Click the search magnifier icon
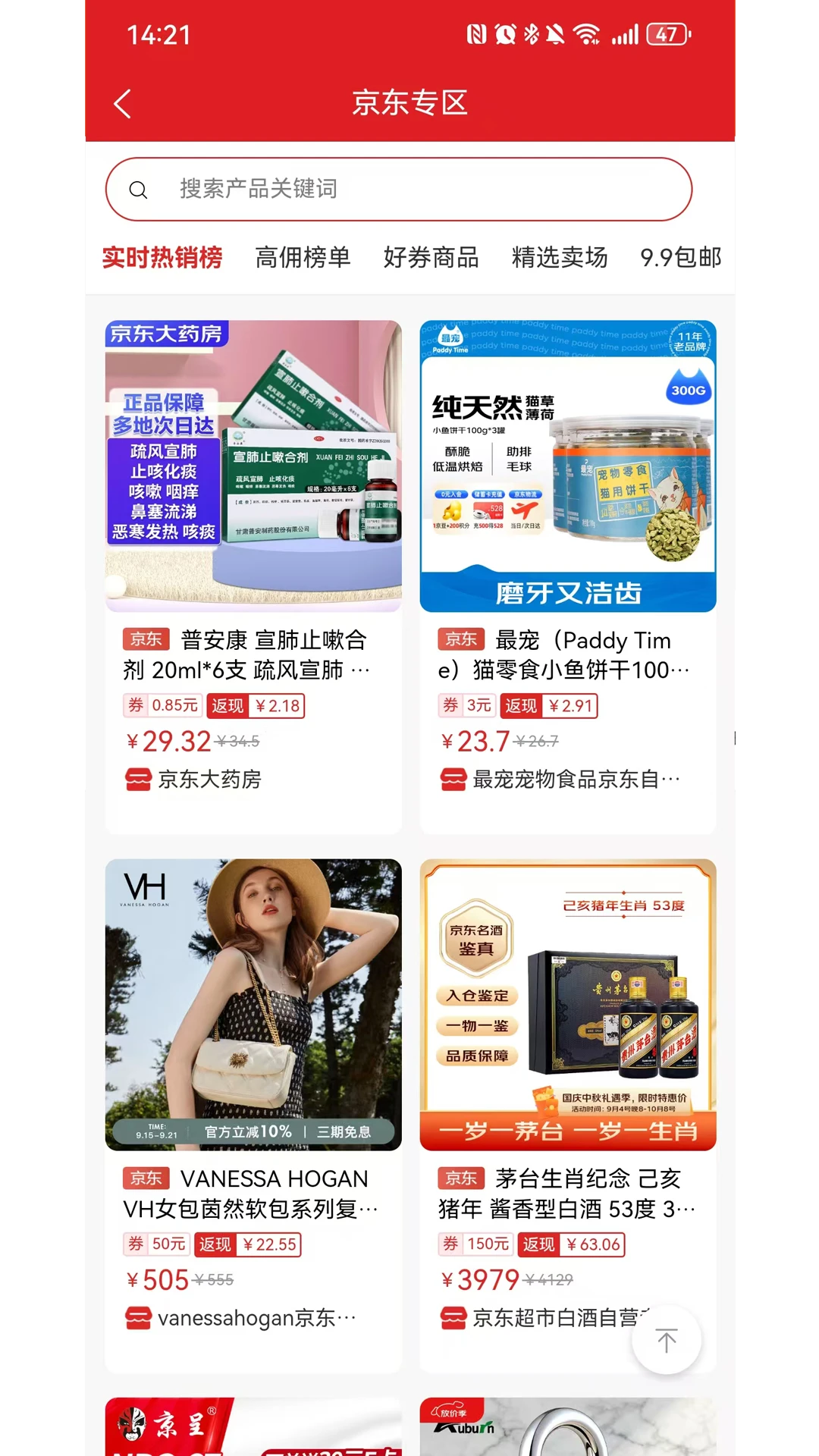The width and height of the screenshot is (819, 1456). [x=139, y=190]
